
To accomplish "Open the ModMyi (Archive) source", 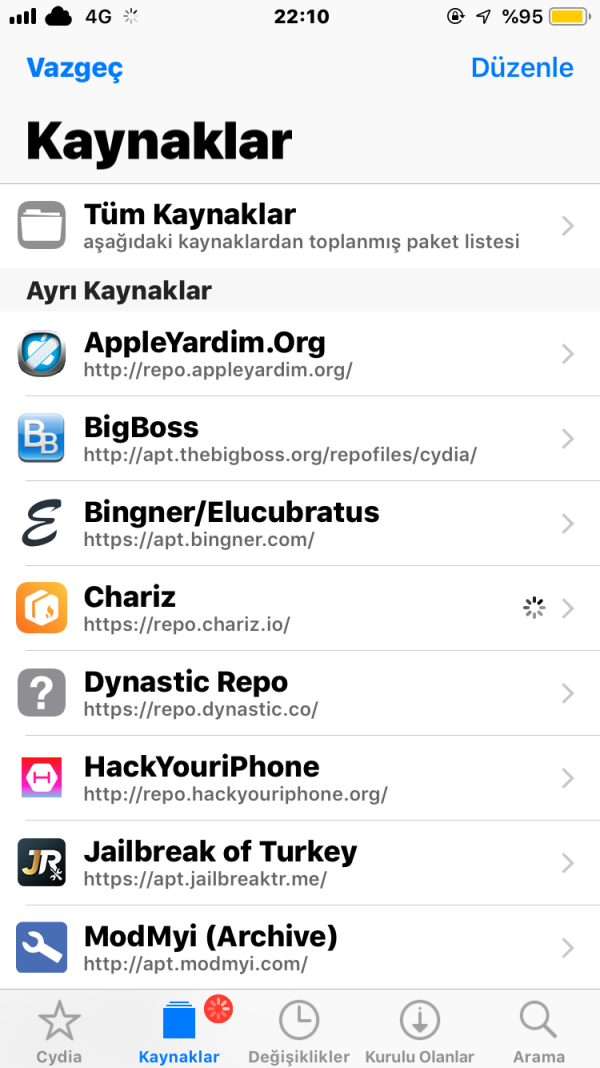I will click(300, 947).
